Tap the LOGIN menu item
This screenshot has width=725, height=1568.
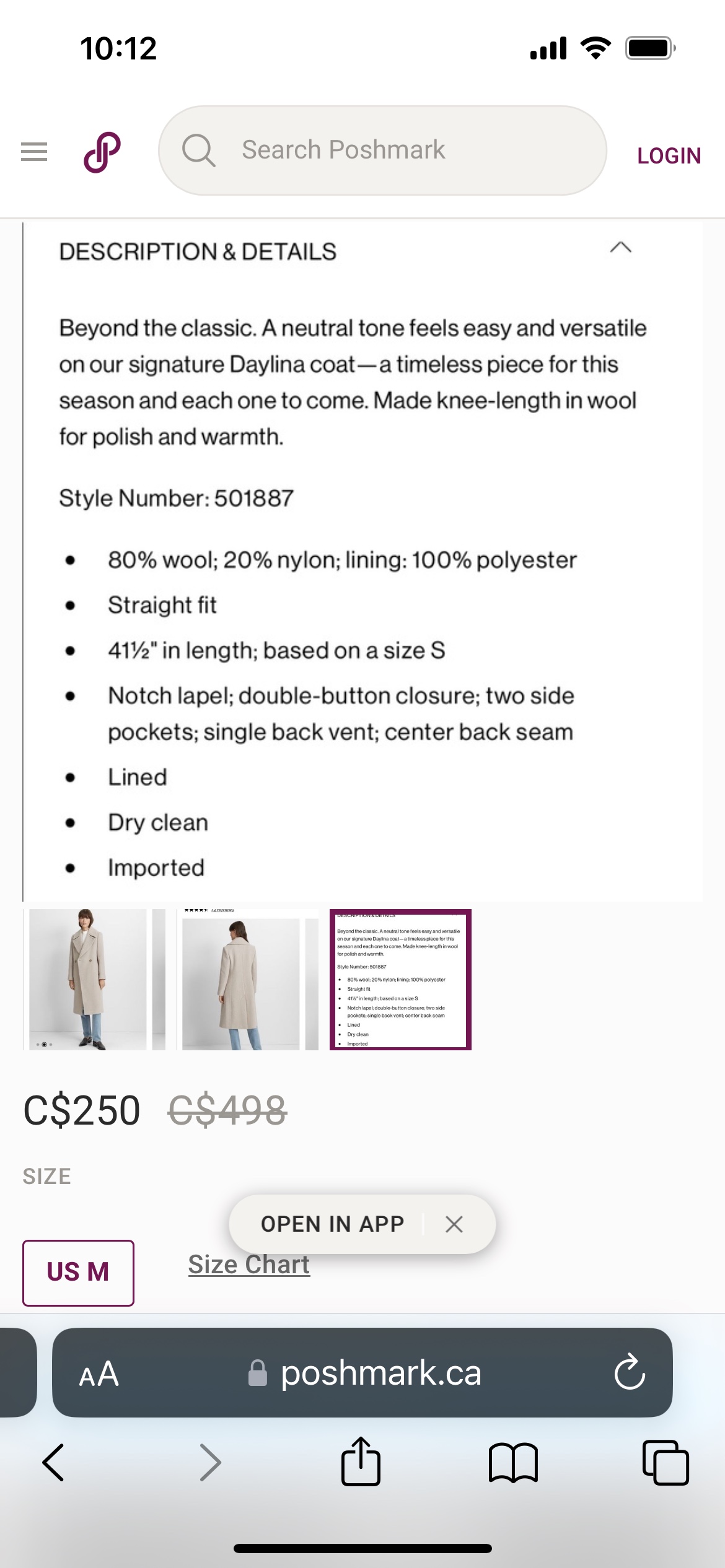click(668, 156)
